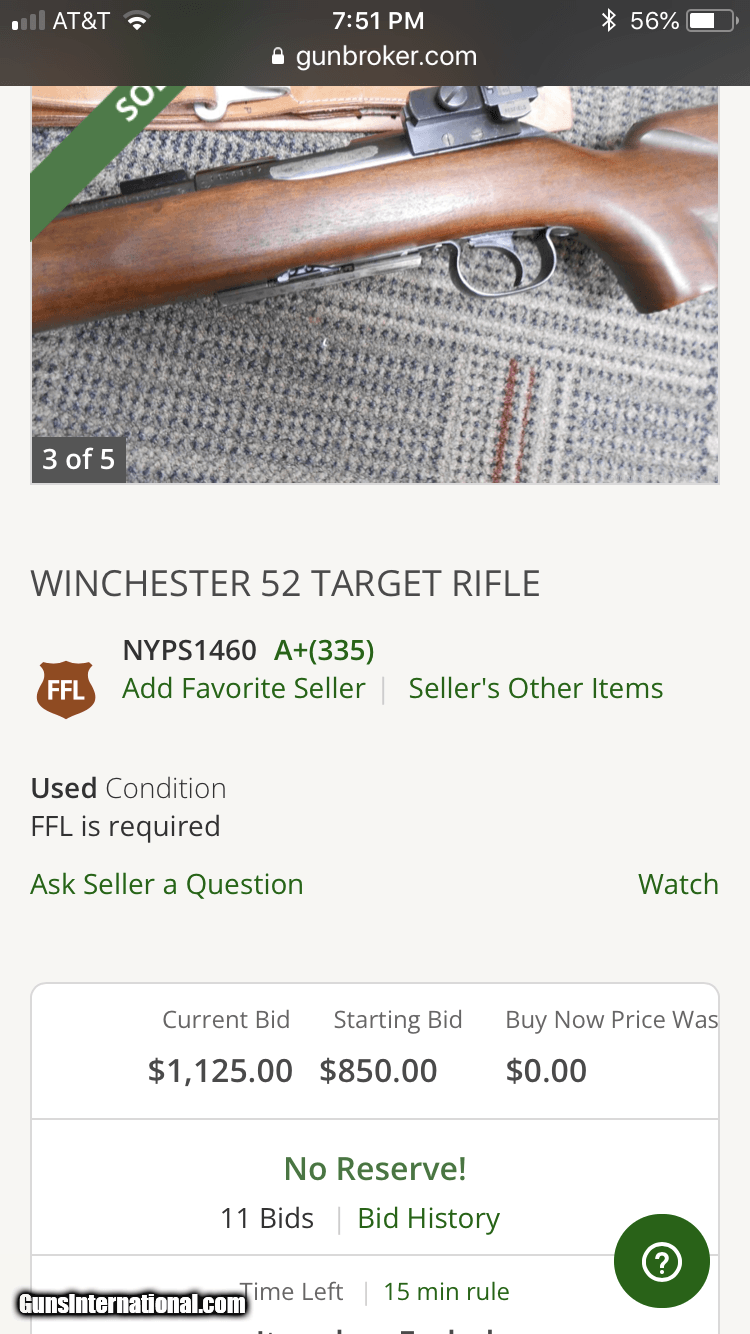750x1334 pixels.
Task: Open the Bid History
Action: point(428,1218)
